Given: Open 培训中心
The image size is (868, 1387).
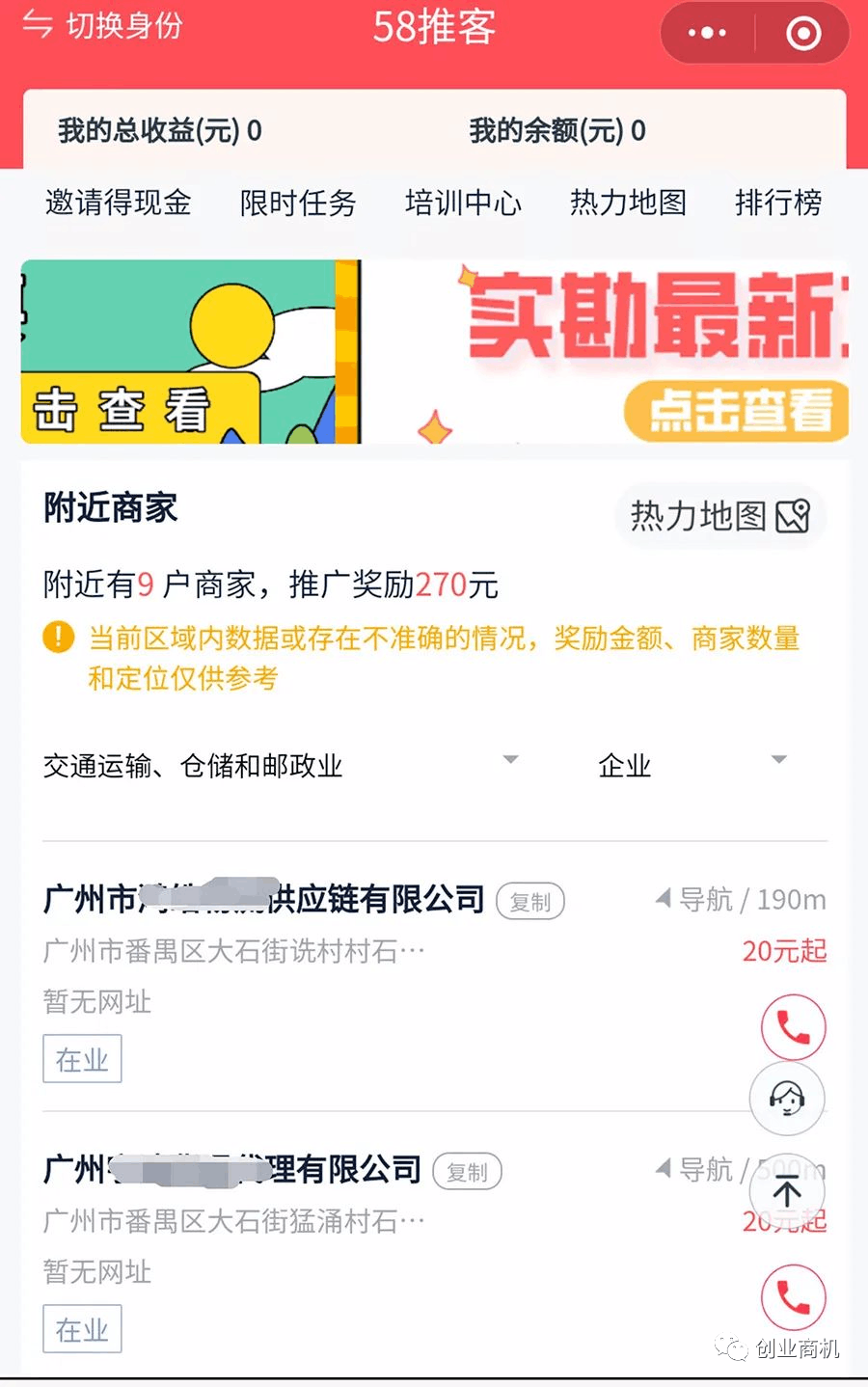Looking at the screenshot, I should pos(463,203).
